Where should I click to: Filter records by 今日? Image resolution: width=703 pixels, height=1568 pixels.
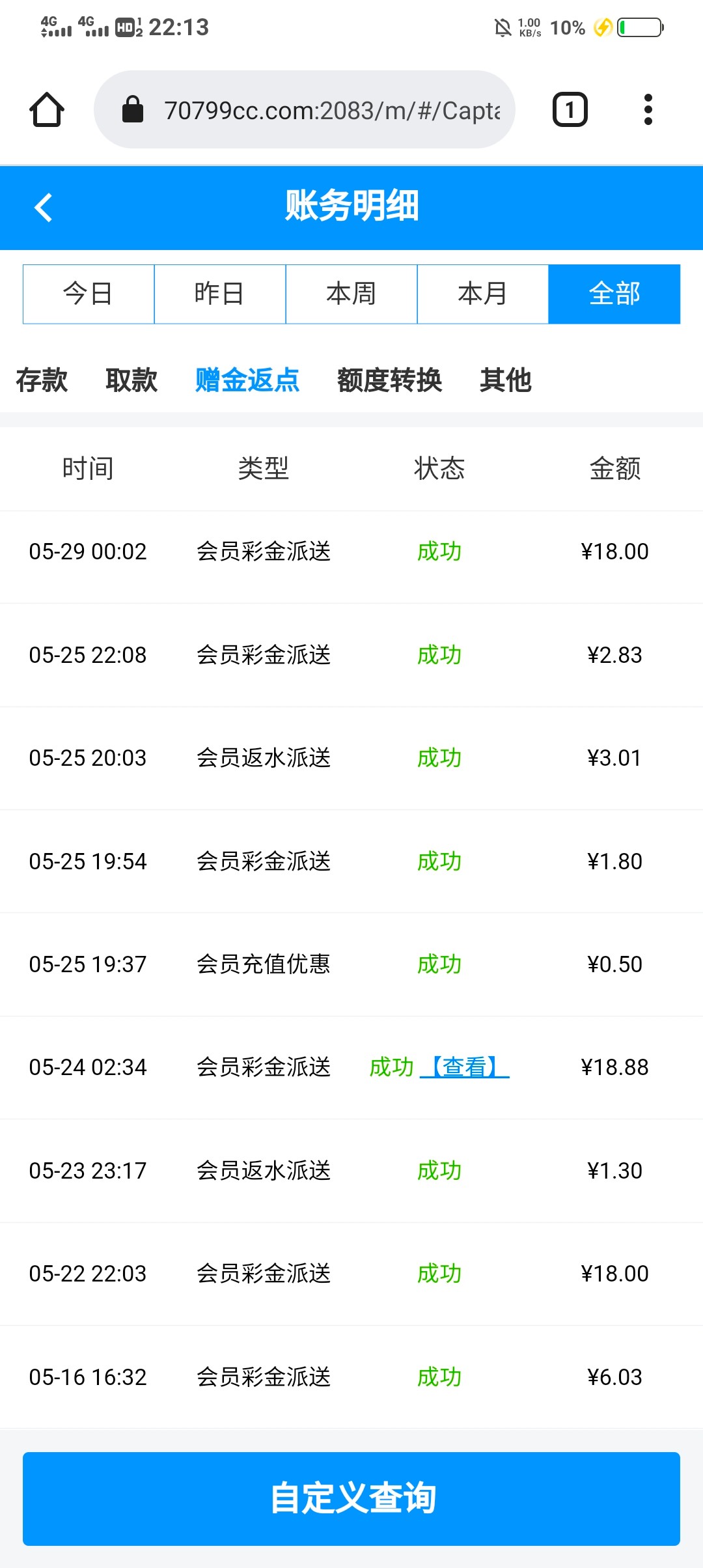pos(89,294)
